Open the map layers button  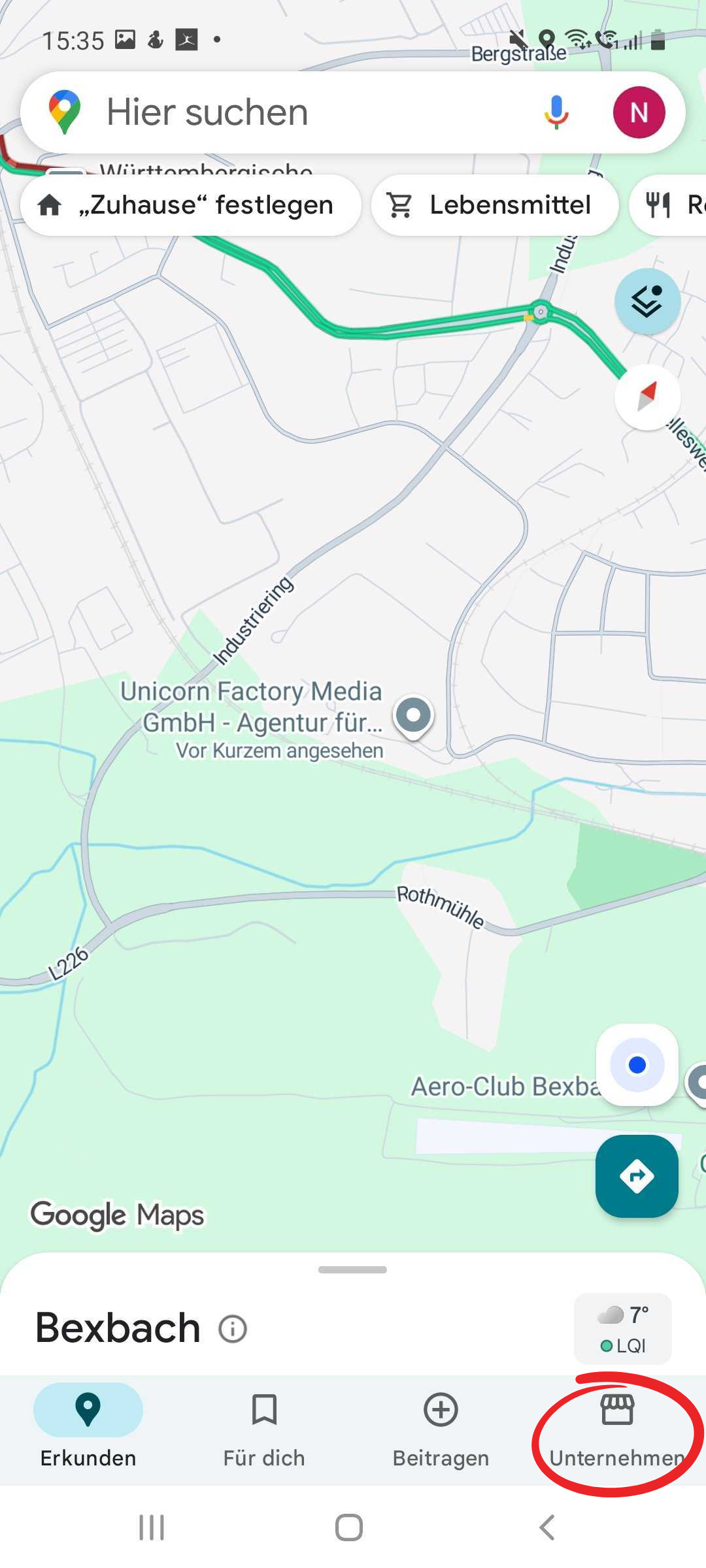[647, 301]
